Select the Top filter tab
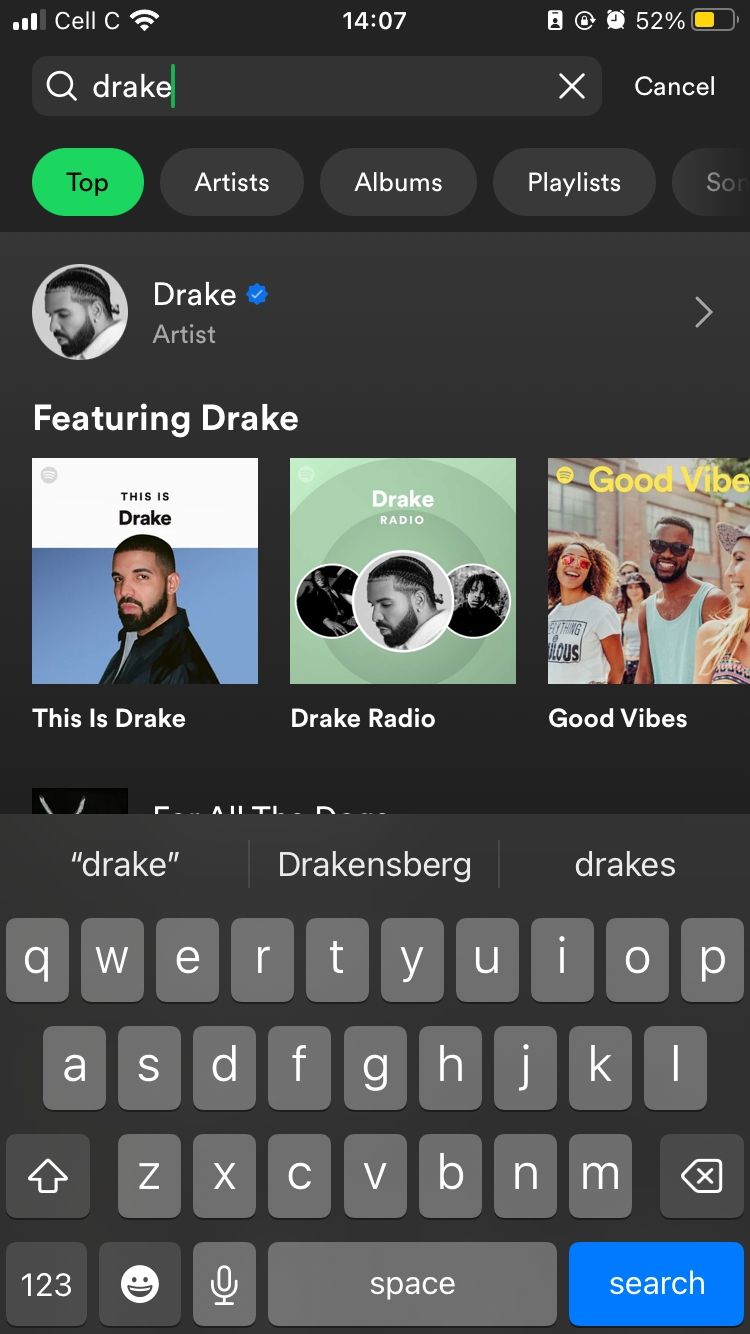This screenshot has height=1334, width=750. [87, 182]
